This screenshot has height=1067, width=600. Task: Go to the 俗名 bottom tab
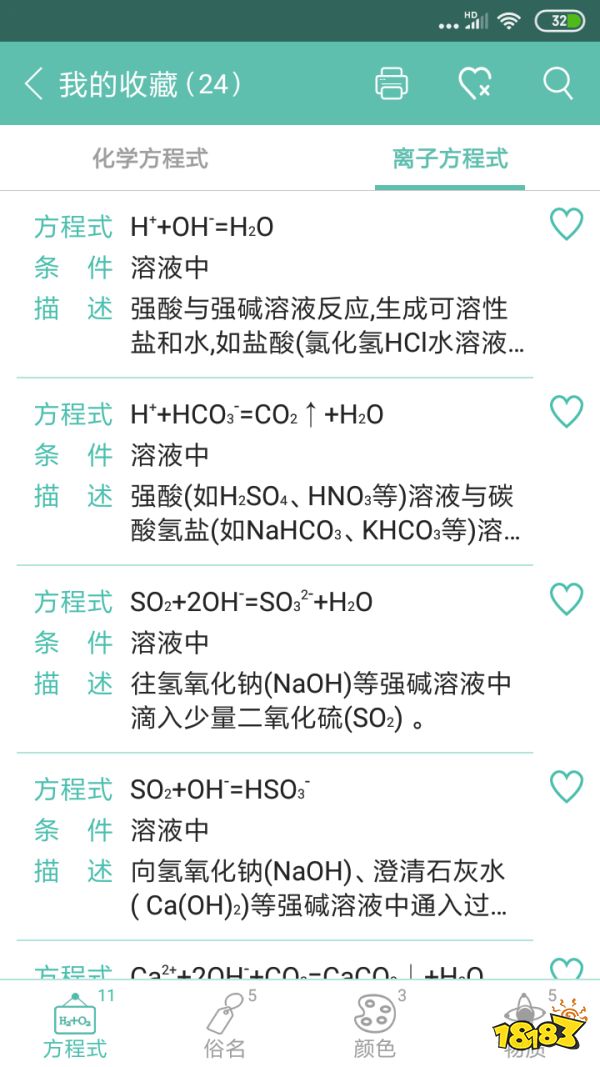click(225, 1025)
